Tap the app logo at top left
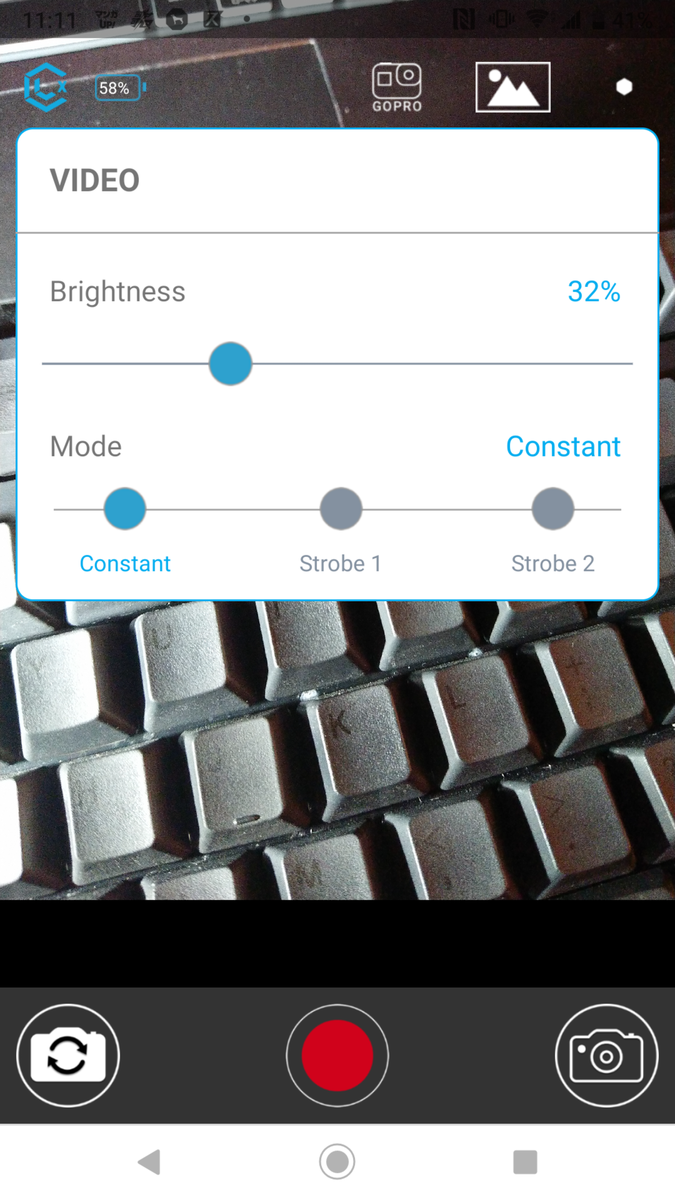 (46, 87)
